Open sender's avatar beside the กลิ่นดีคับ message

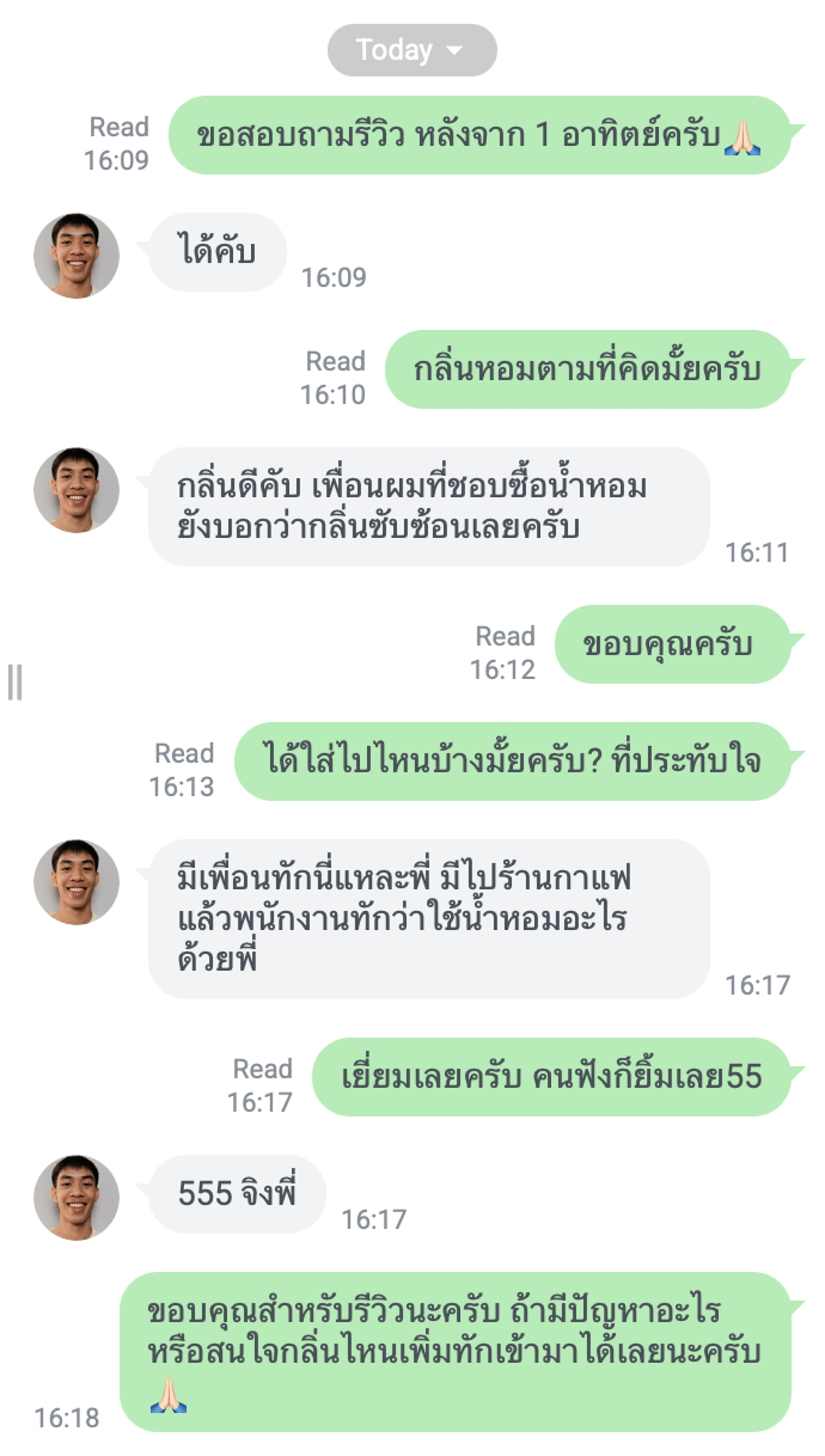click(x=76, y=490)
